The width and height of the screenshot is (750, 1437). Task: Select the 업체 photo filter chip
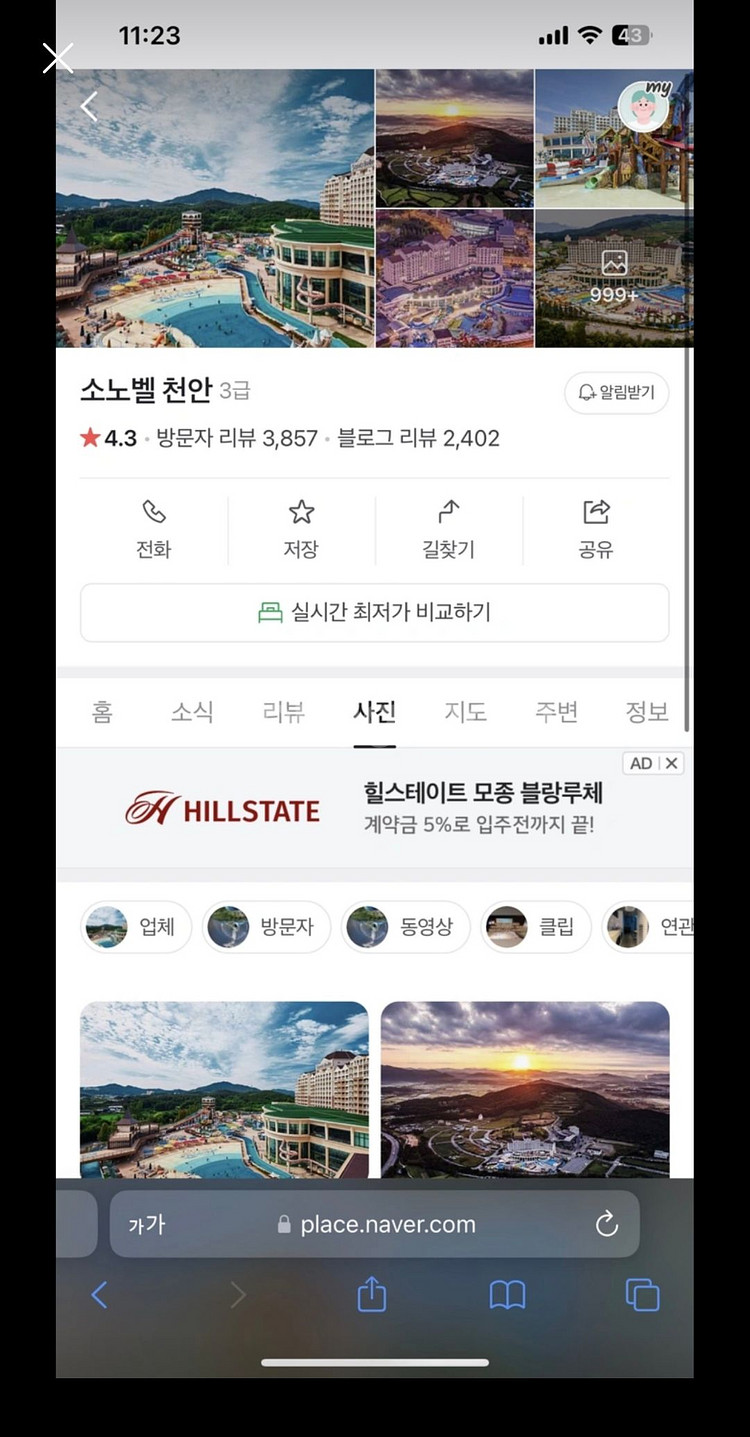[136, 927]
